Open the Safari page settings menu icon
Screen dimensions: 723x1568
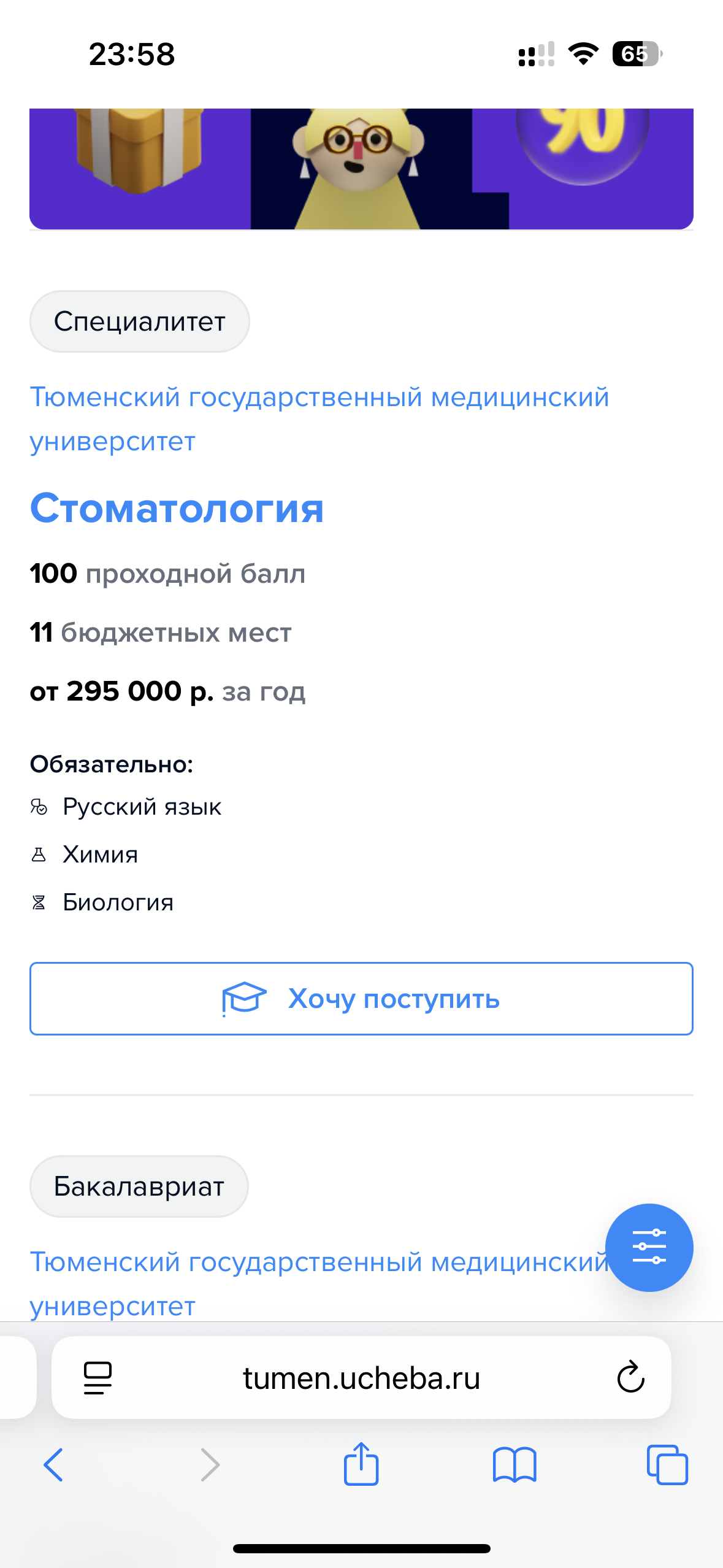coord(98,1378)
